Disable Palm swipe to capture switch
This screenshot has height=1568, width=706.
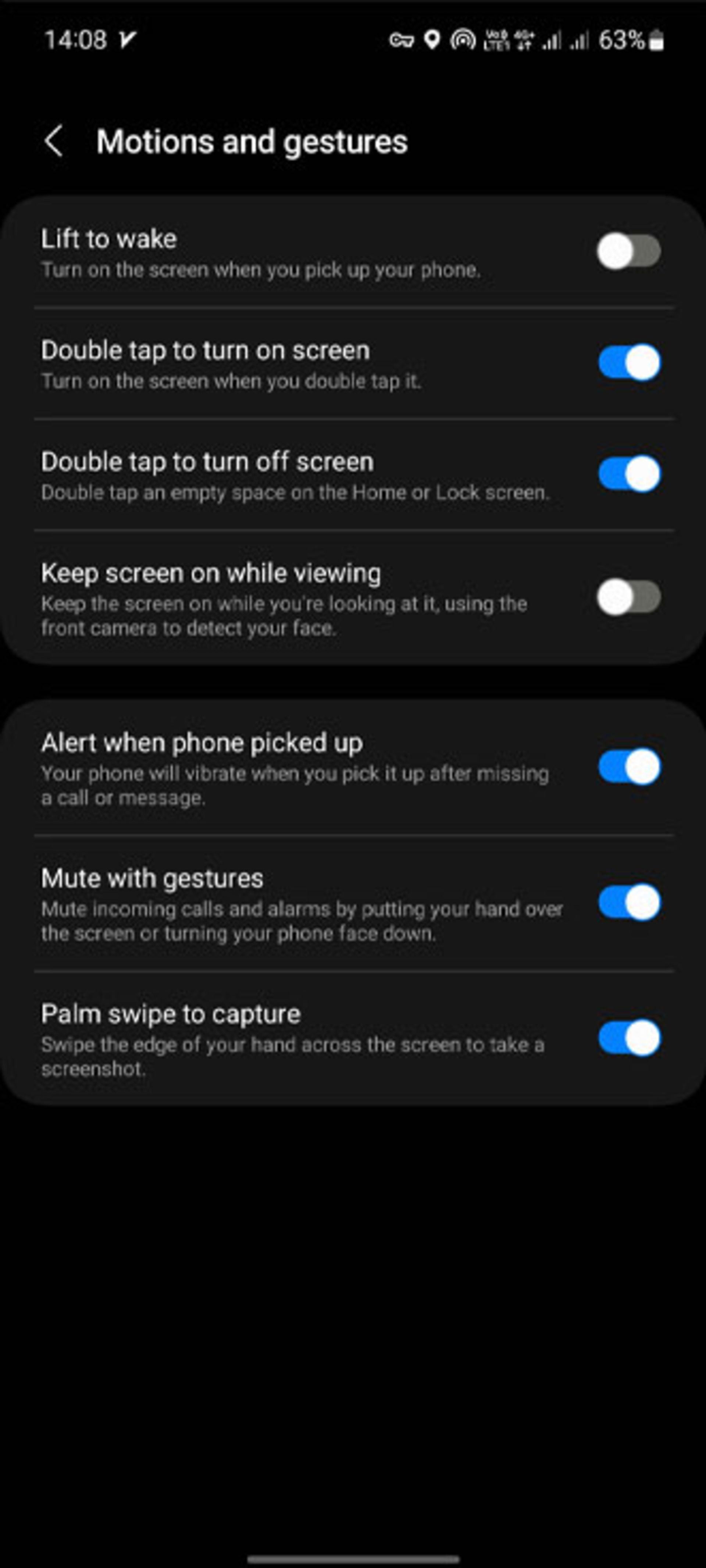coord(629,1038)
